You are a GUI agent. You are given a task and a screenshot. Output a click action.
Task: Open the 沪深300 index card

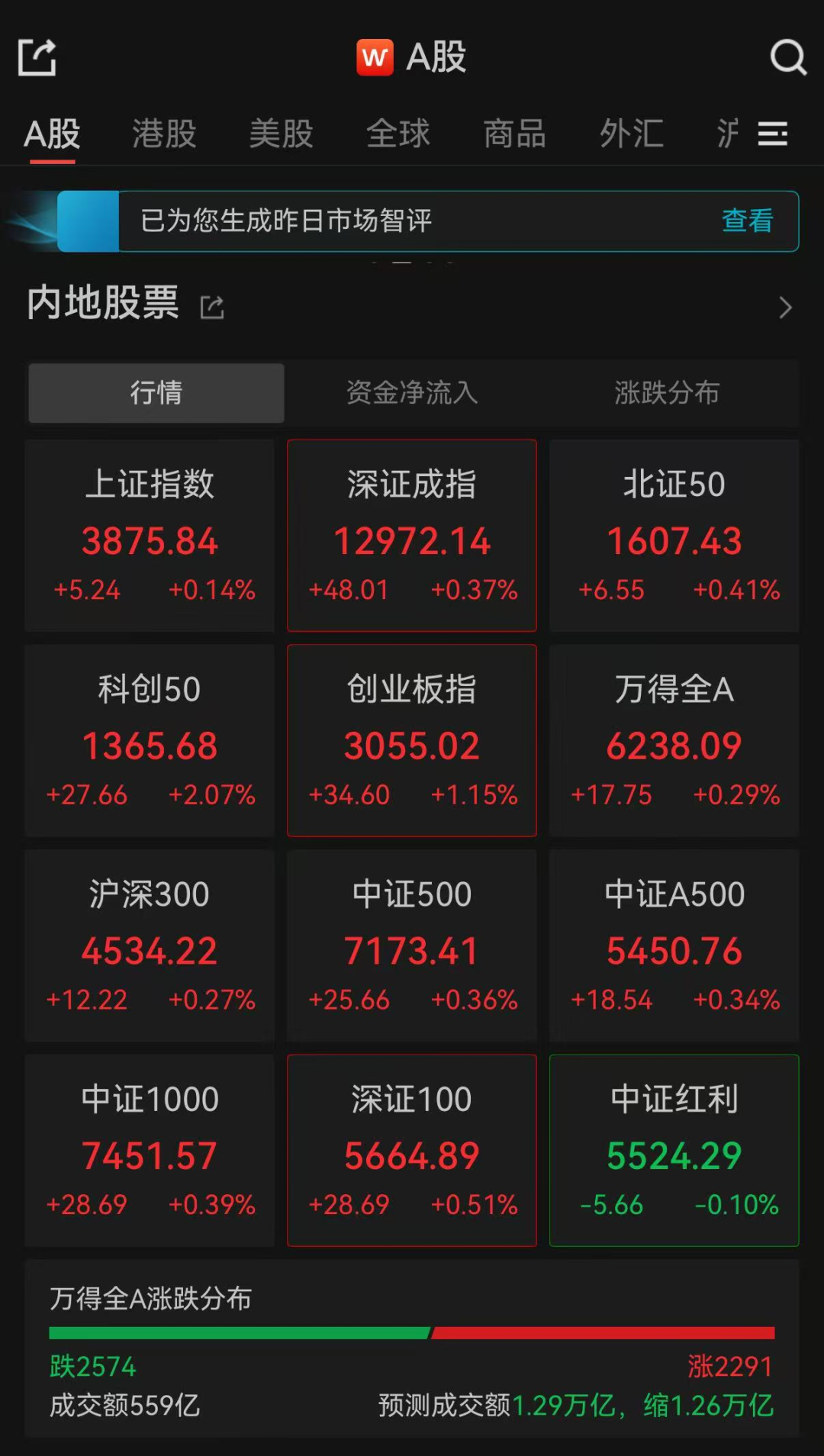coord(150,945)
